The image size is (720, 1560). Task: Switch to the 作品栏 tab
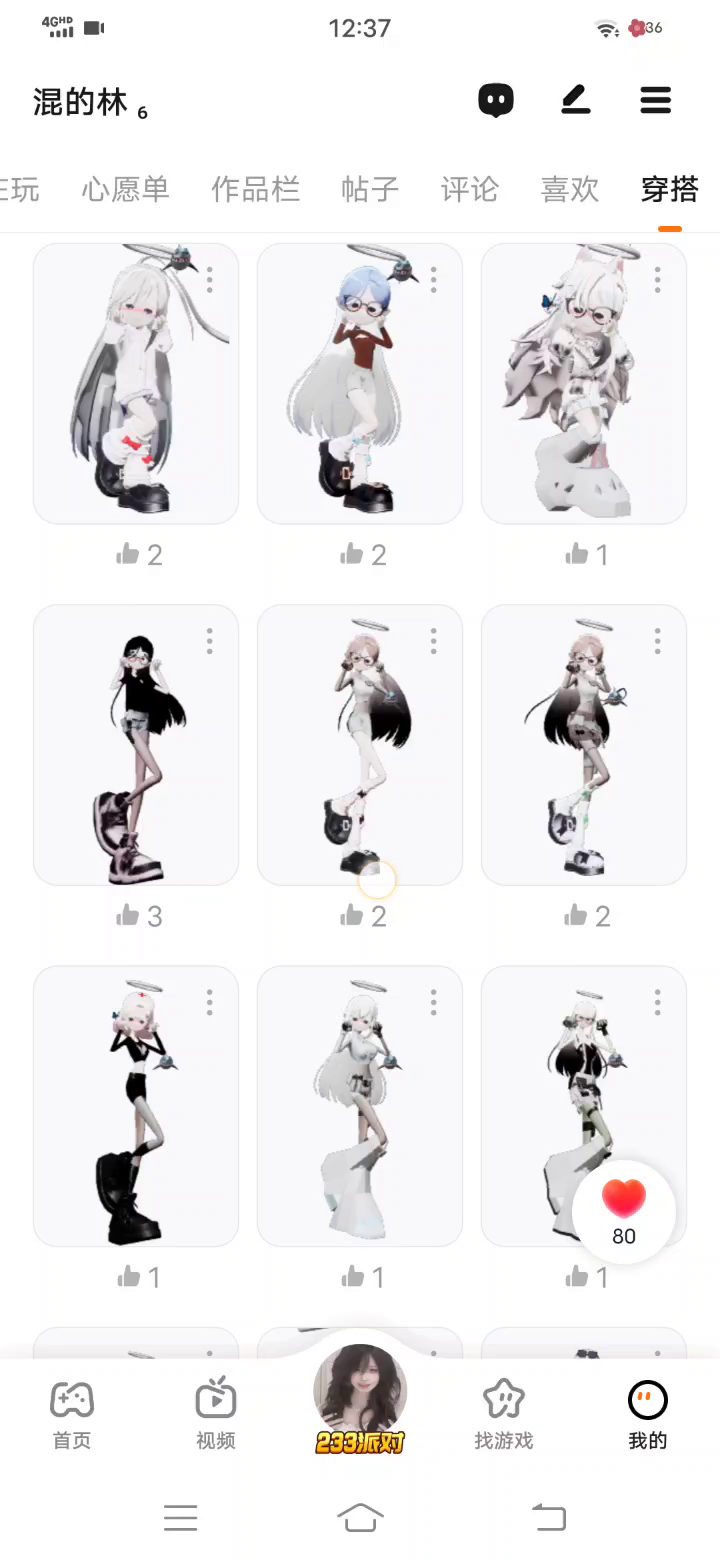256,189
